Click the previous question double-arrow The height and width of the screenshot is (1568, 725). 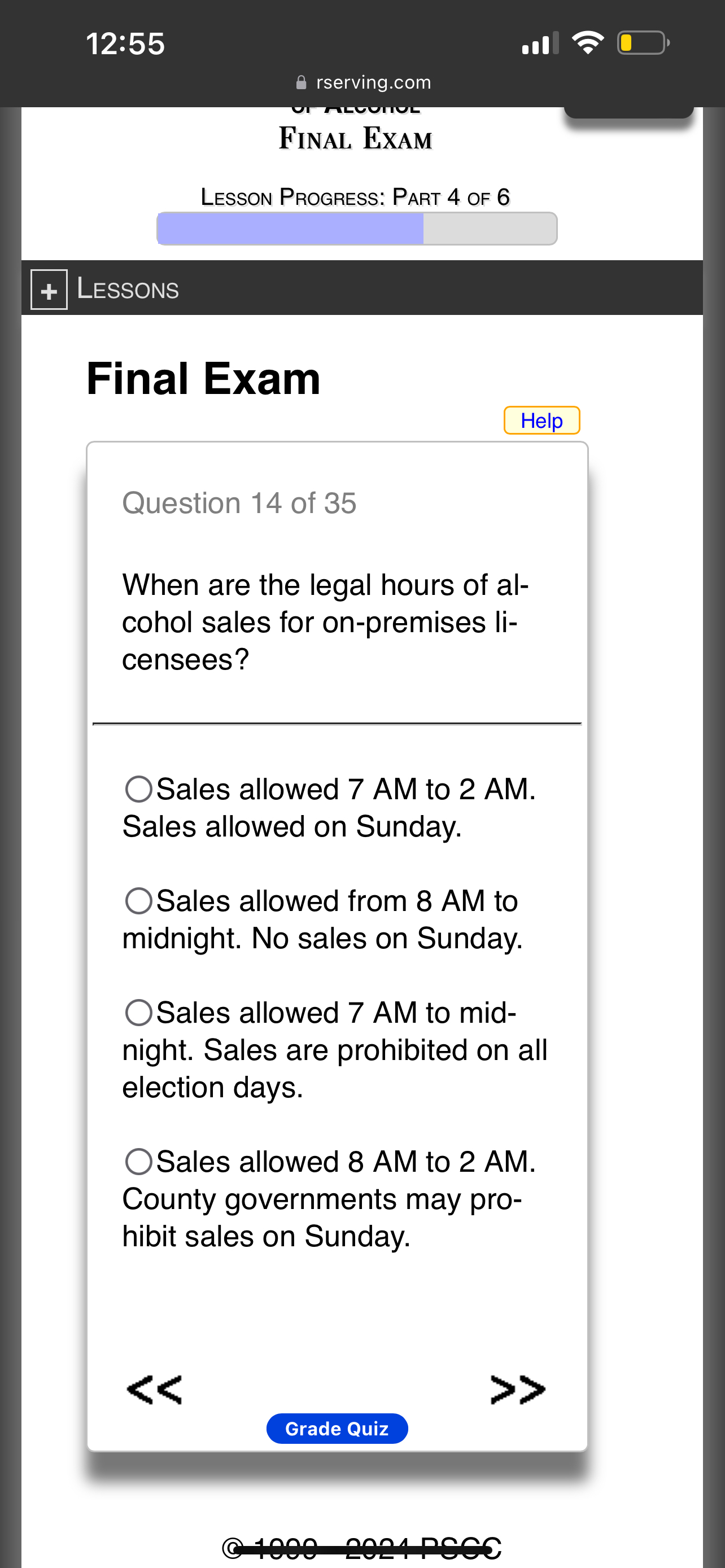coord(154,1390)
